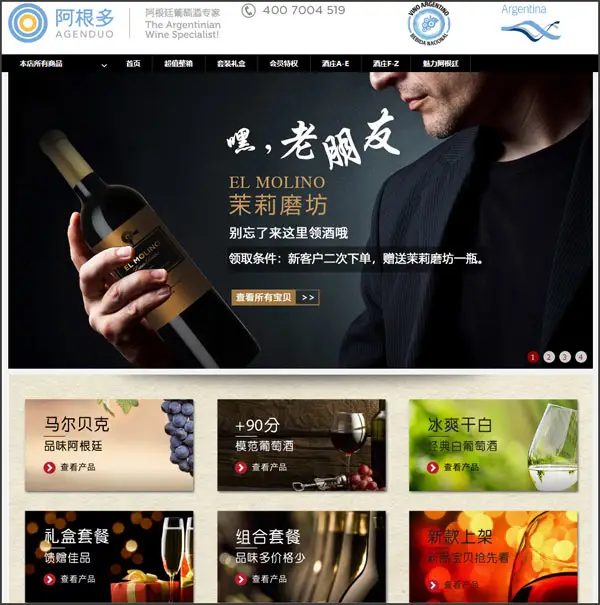The width and height of the screenshot is (600, 605).
Task: Tap the 查看所有宝贝 button on the banner
Action: (276, 297)
